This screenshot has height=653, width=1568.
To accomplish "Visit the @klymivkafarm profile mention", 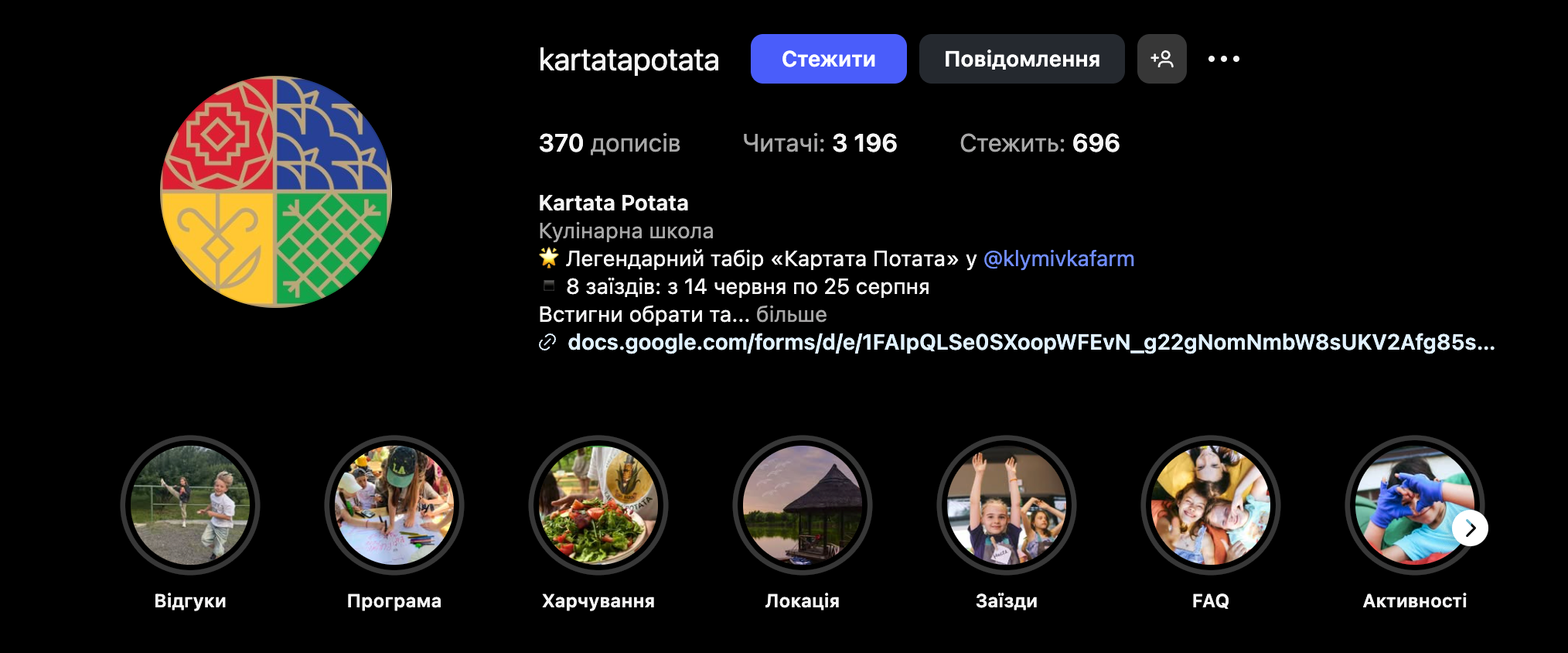I will [x=1058, y=258].
